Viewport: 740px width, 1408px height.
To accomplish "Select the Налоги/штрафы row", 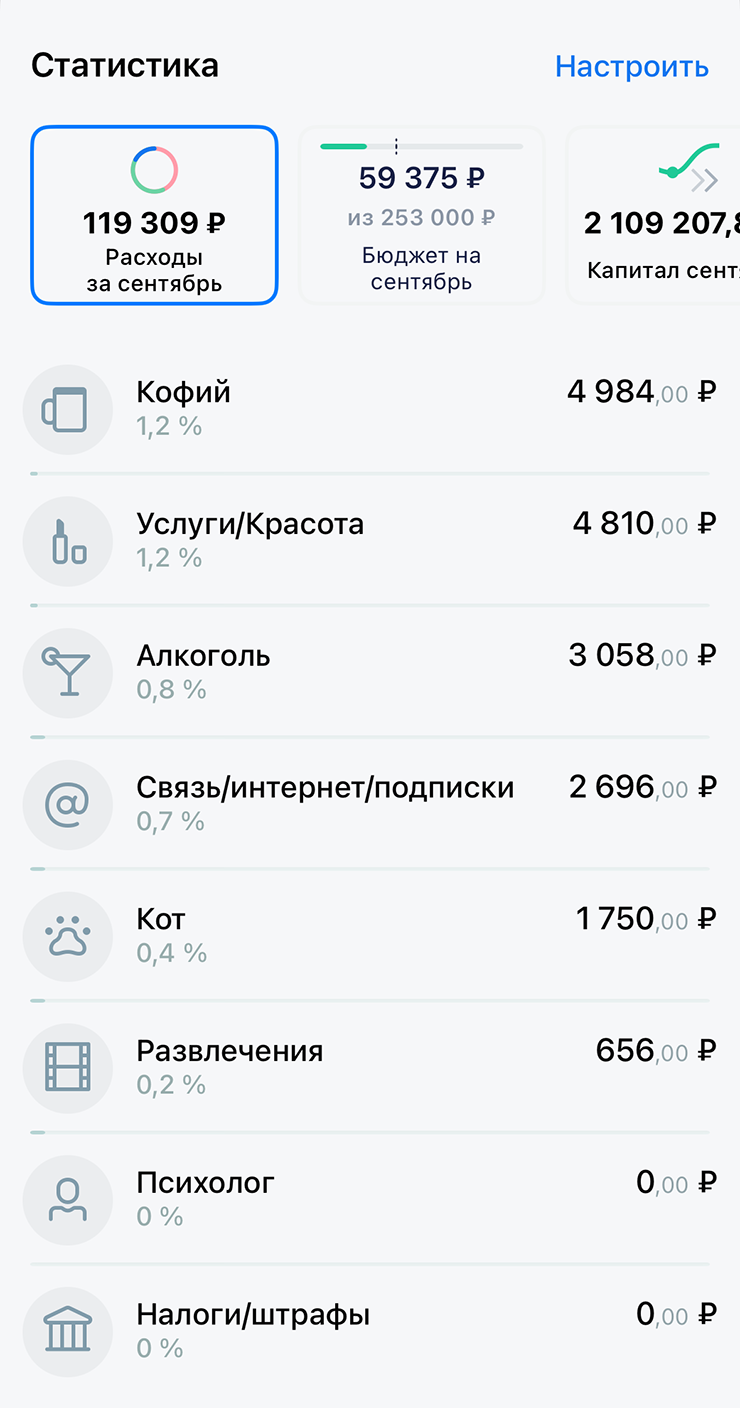I will coord(370,1332).
